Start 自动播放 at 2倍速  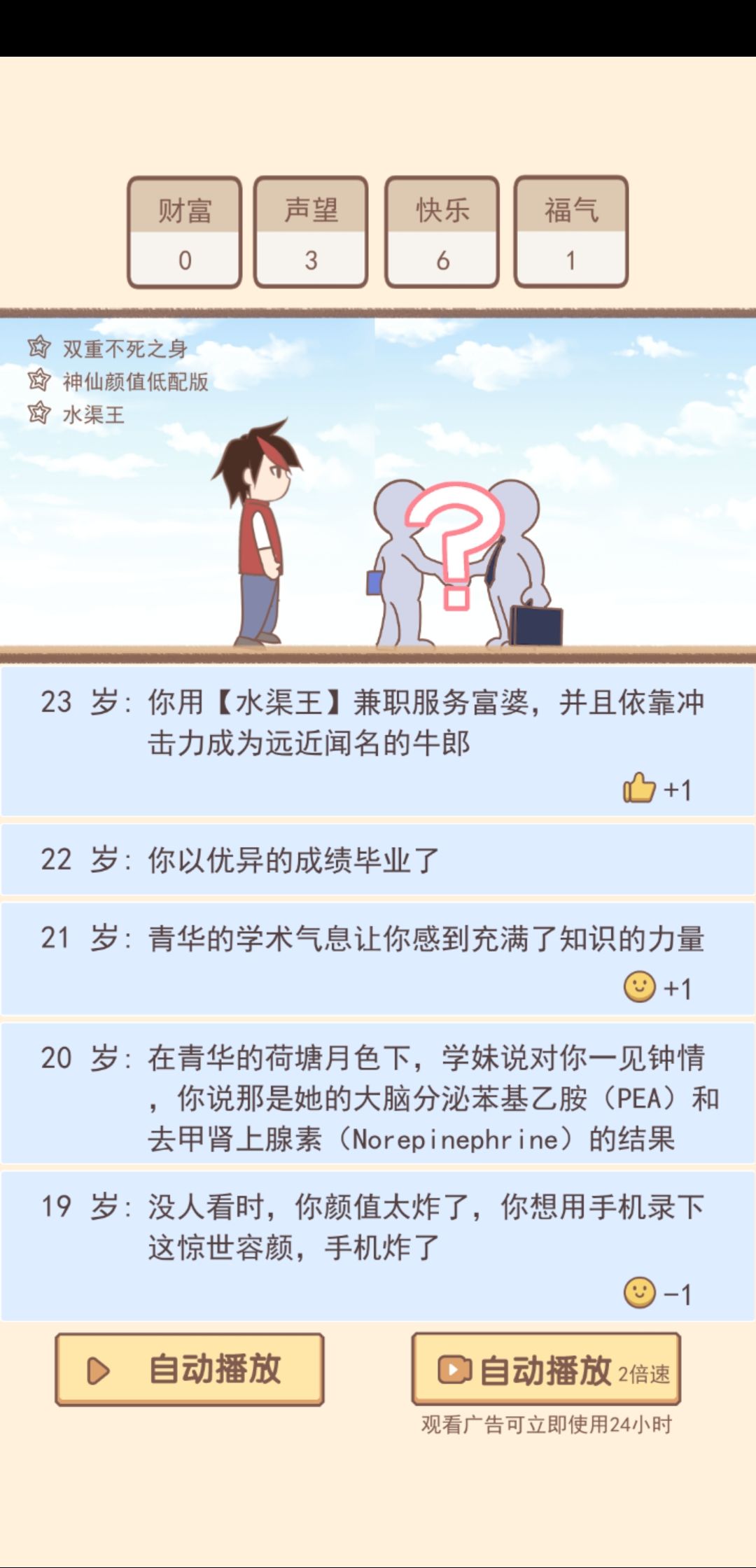coord(546,1369)
